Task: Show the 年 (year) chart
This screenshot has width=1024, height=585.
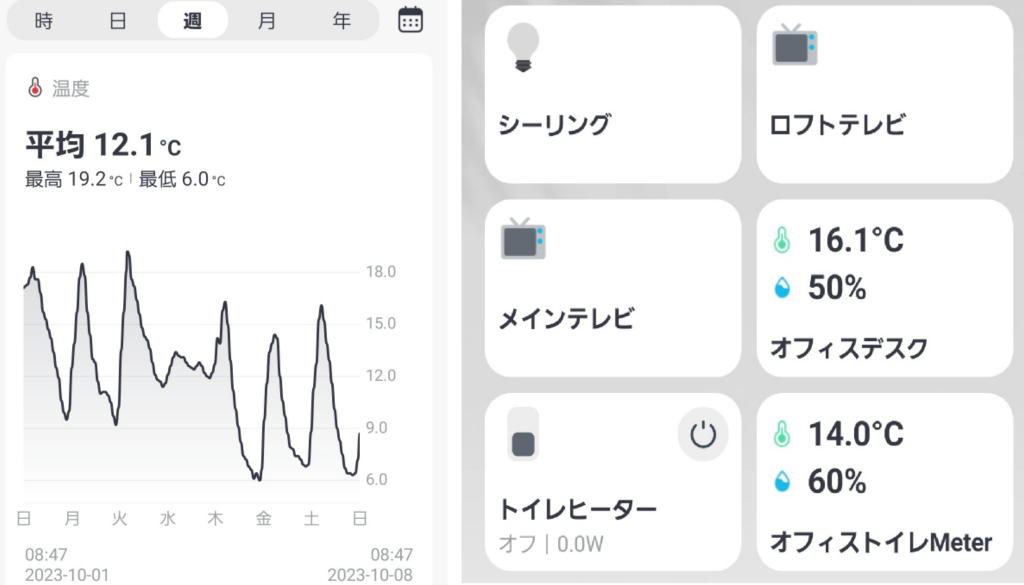Action: click(342, 21)
